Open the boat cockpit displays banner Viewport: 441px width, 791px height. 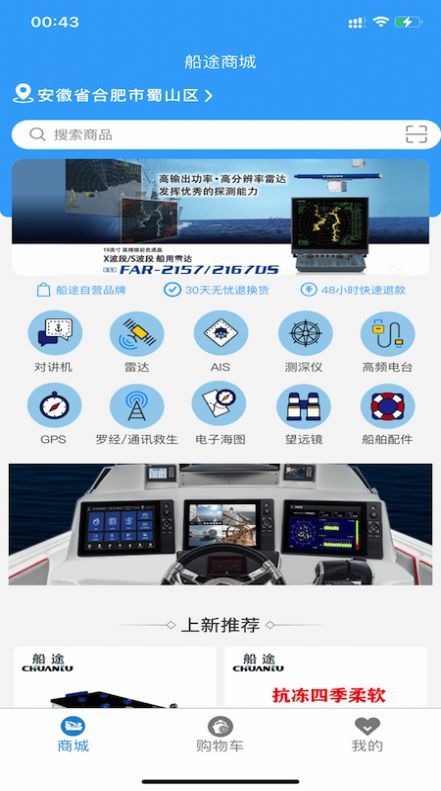pos(220,524)
